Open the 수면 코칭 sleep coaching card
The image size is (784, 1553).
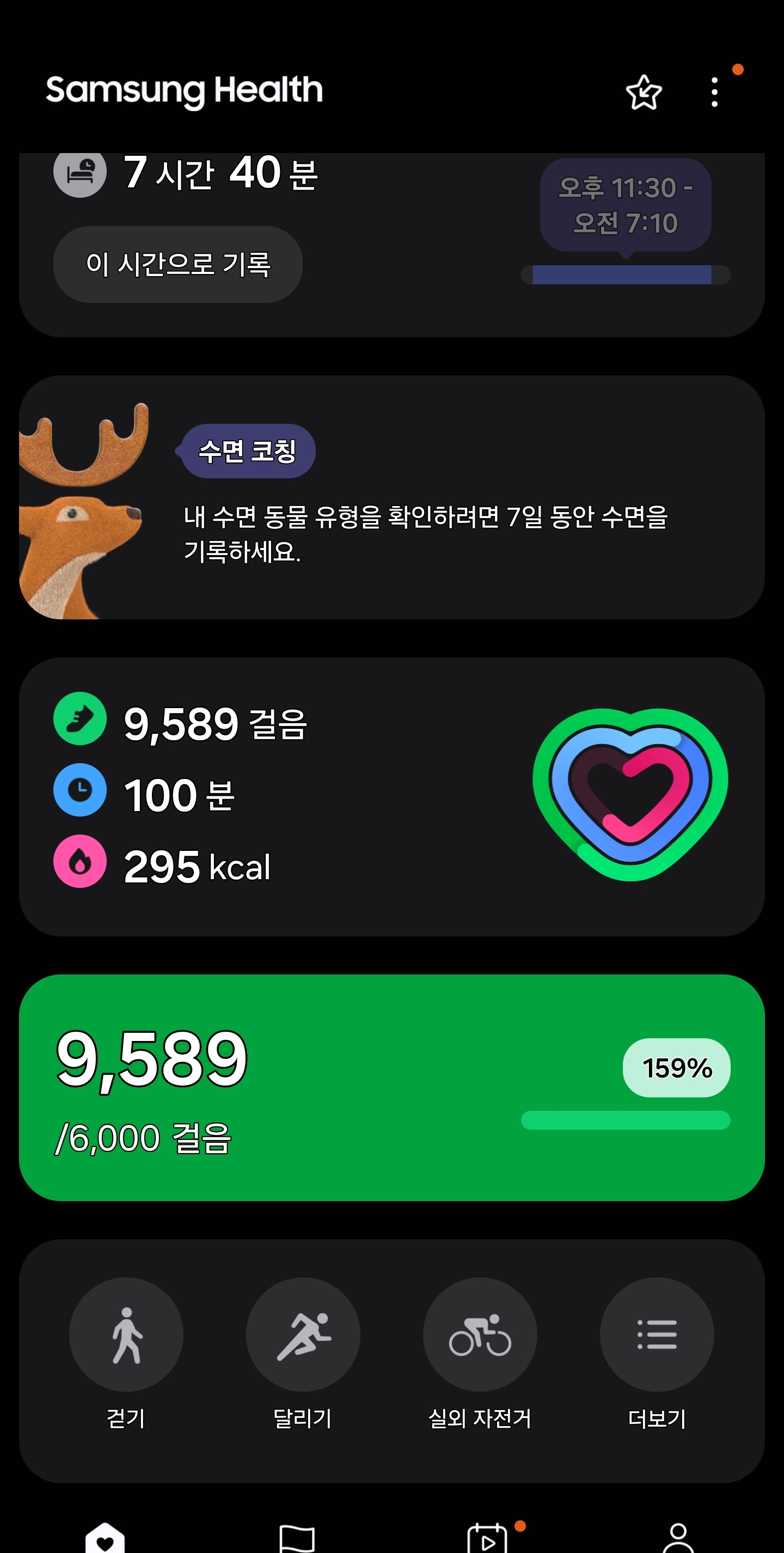pyautogui.click(x=391, y=497)
